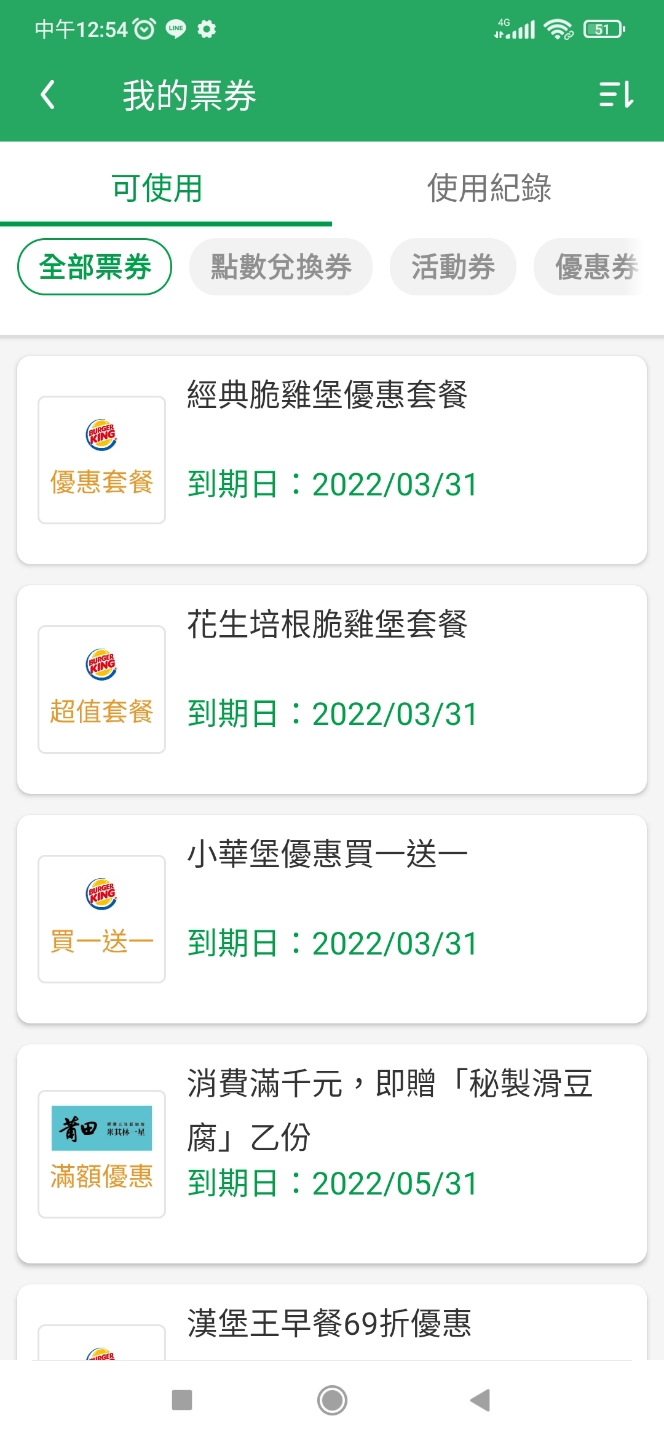Select the 全部票券 filter chip
Screen dimensions: 664x1440
95,267
